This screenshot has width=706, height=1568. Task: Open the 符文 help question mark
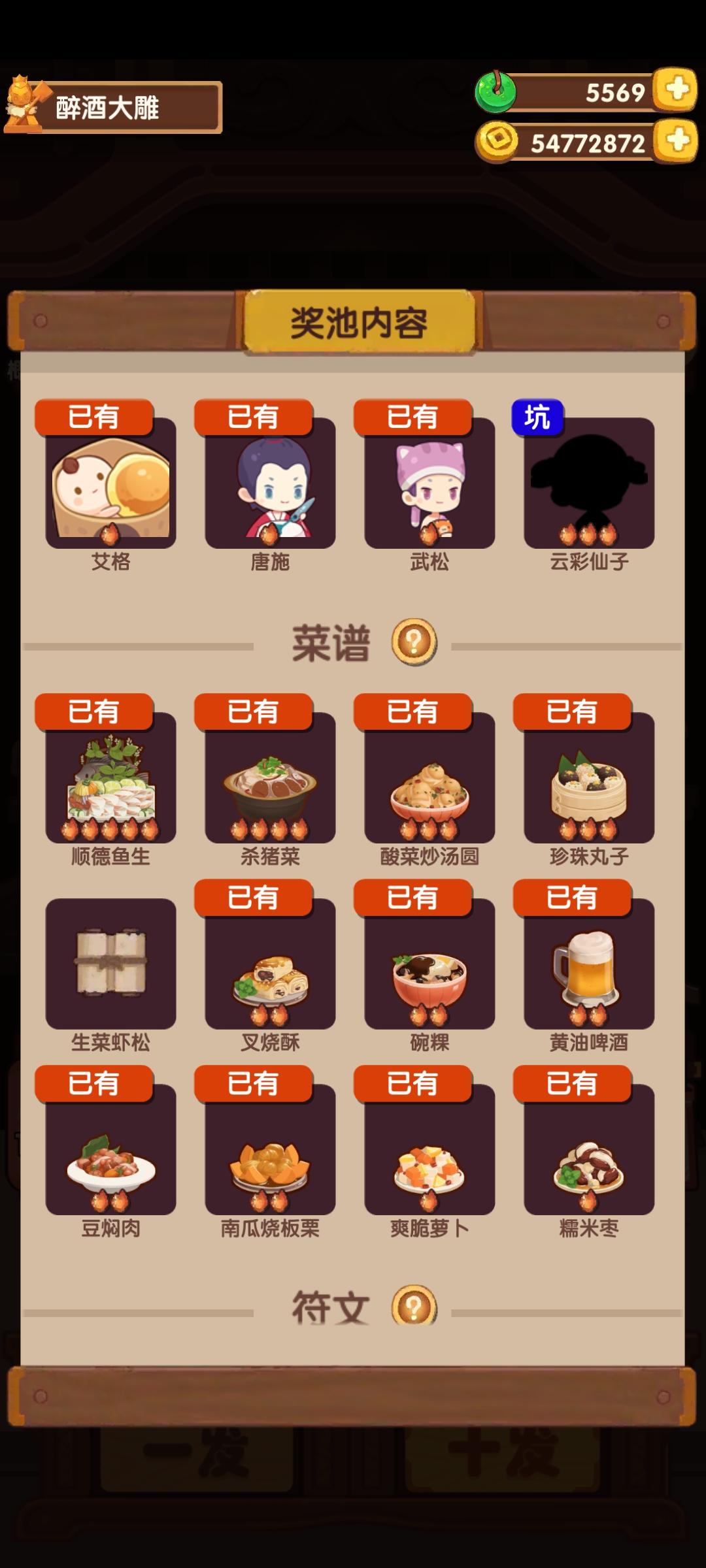click(x=414, y=1307)
